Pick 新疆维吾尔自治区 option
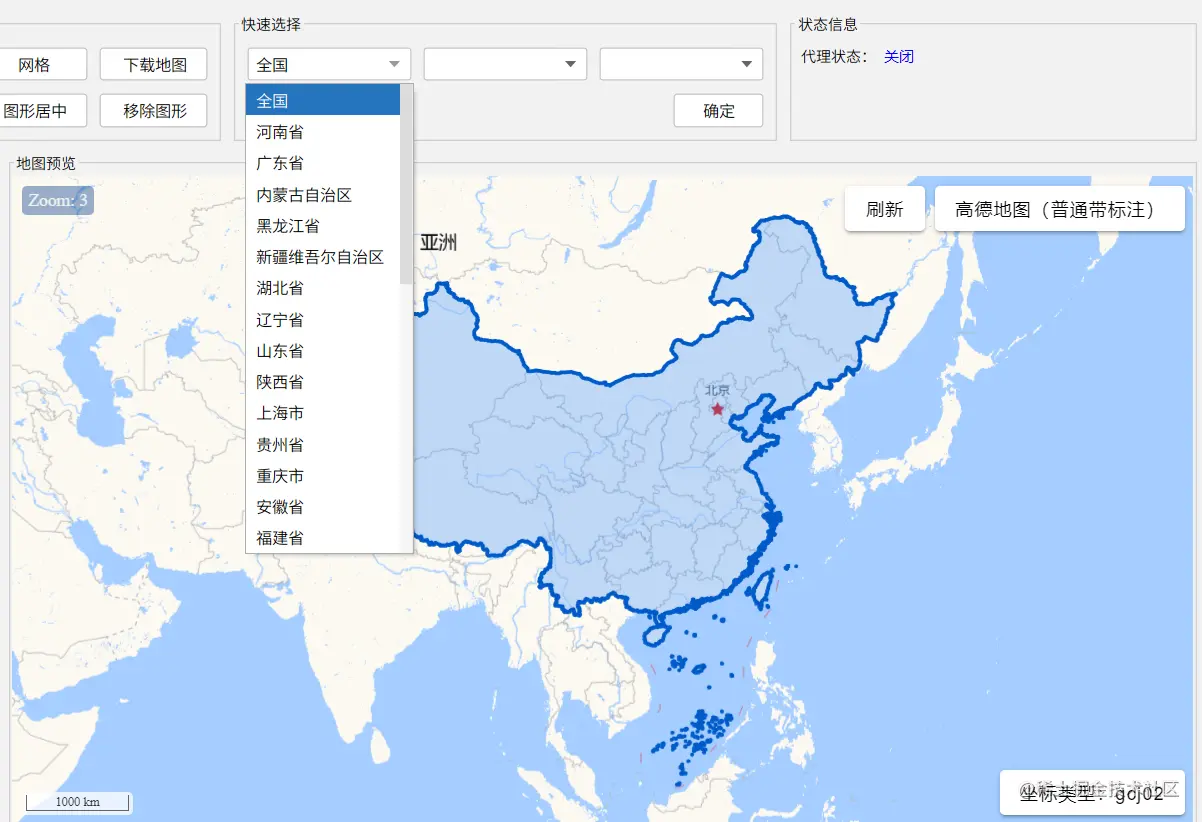 pos(320,257)
